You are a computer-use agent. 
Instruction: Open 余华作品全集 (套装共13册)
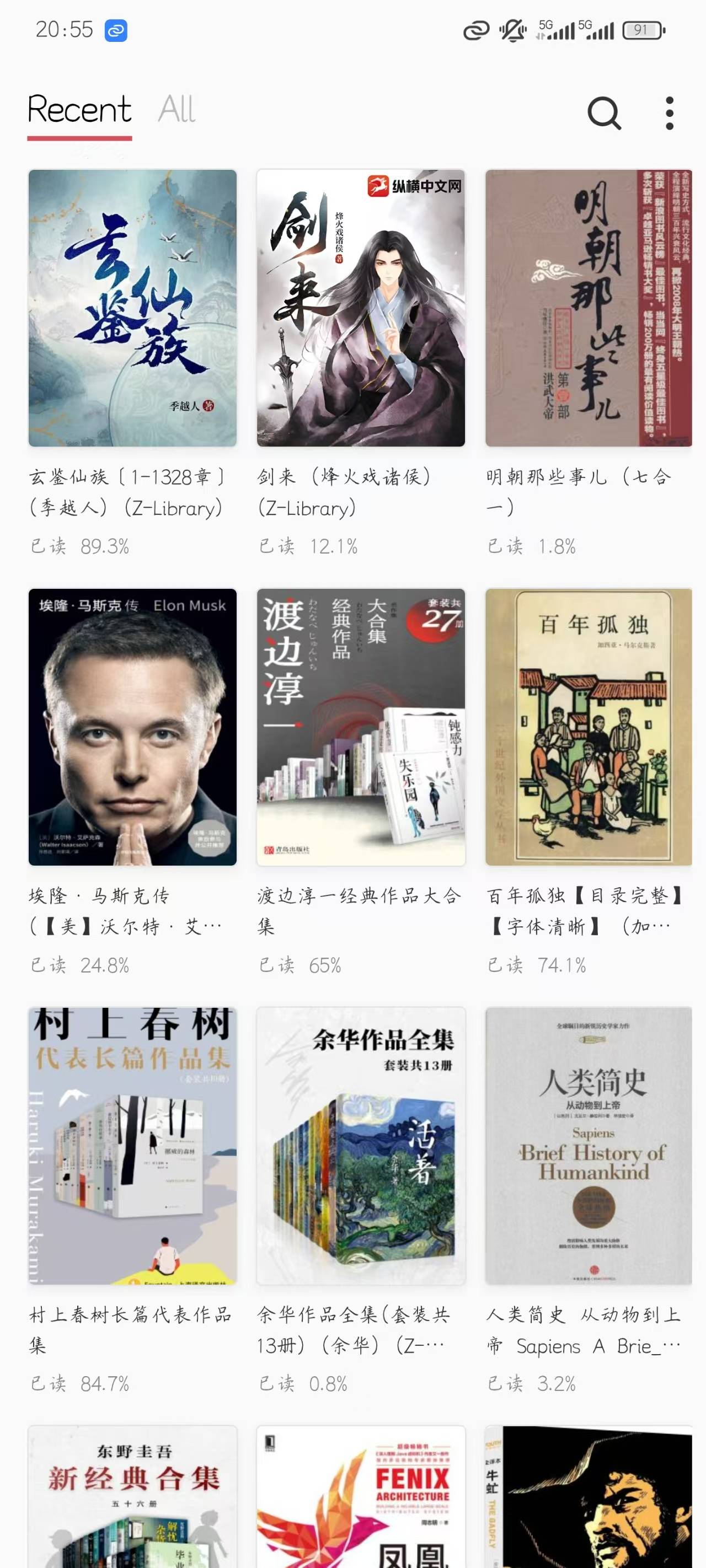(x=361, y=1146)
